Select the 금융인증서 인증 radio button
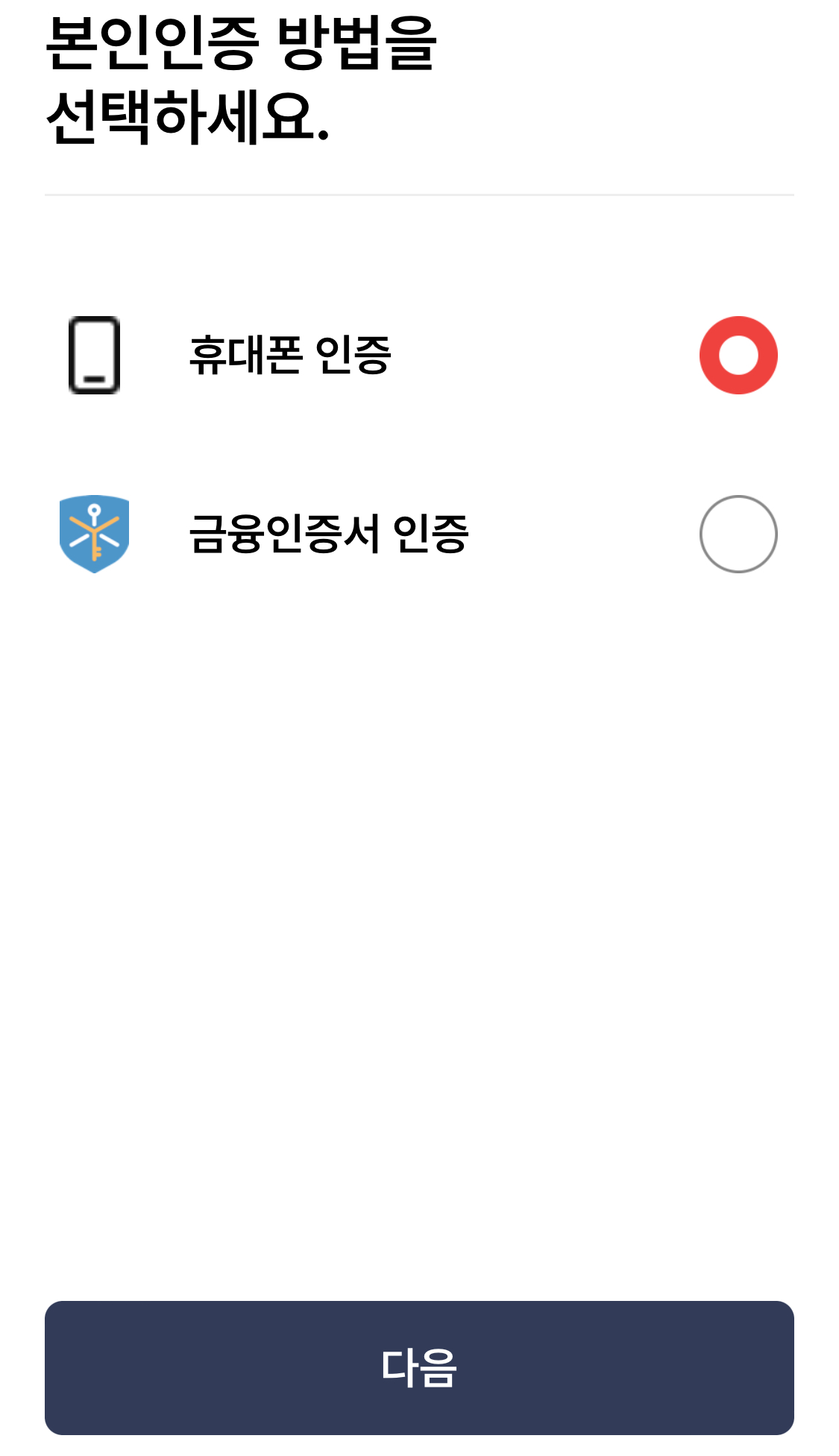Screen dimensions: 839x1456 (x=739, y=535)
